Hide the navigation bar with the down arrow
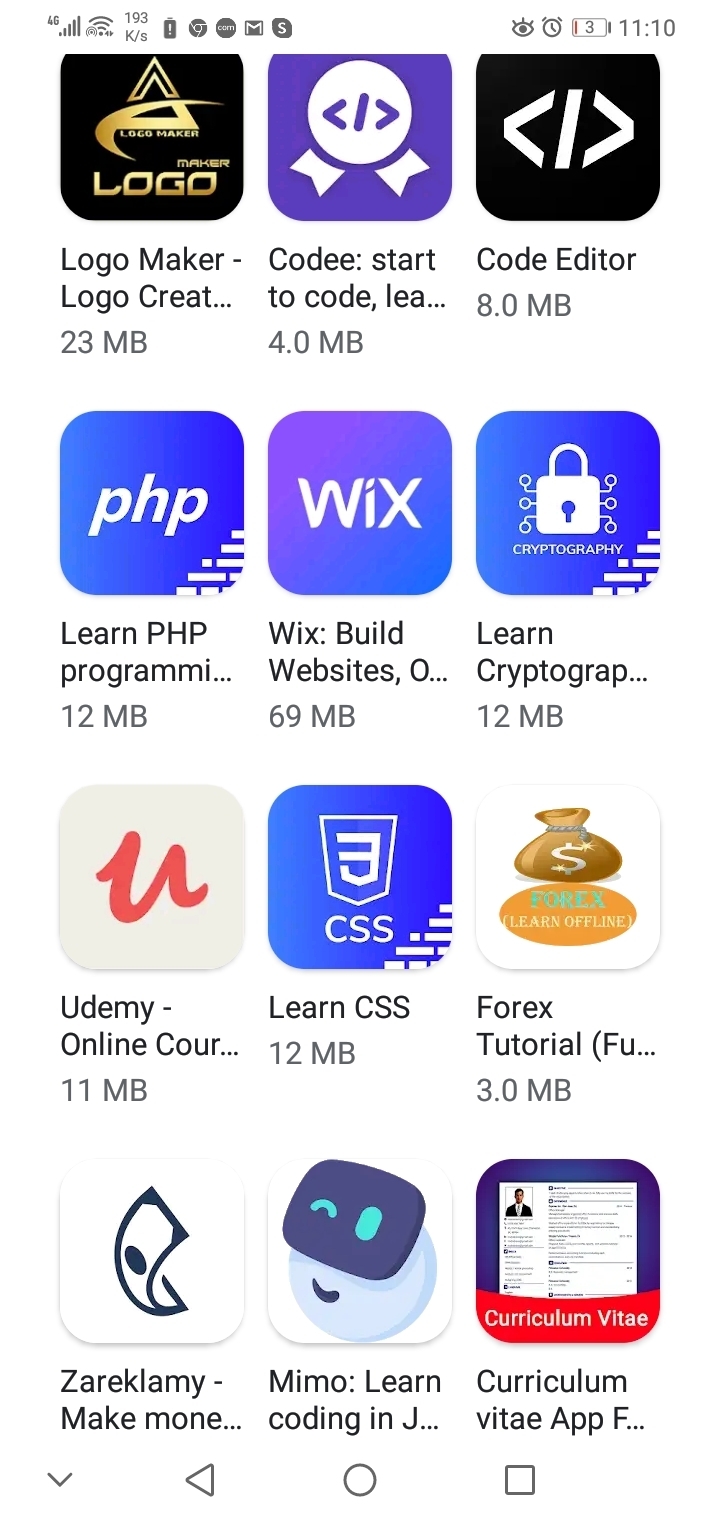 pos(60,1479)
